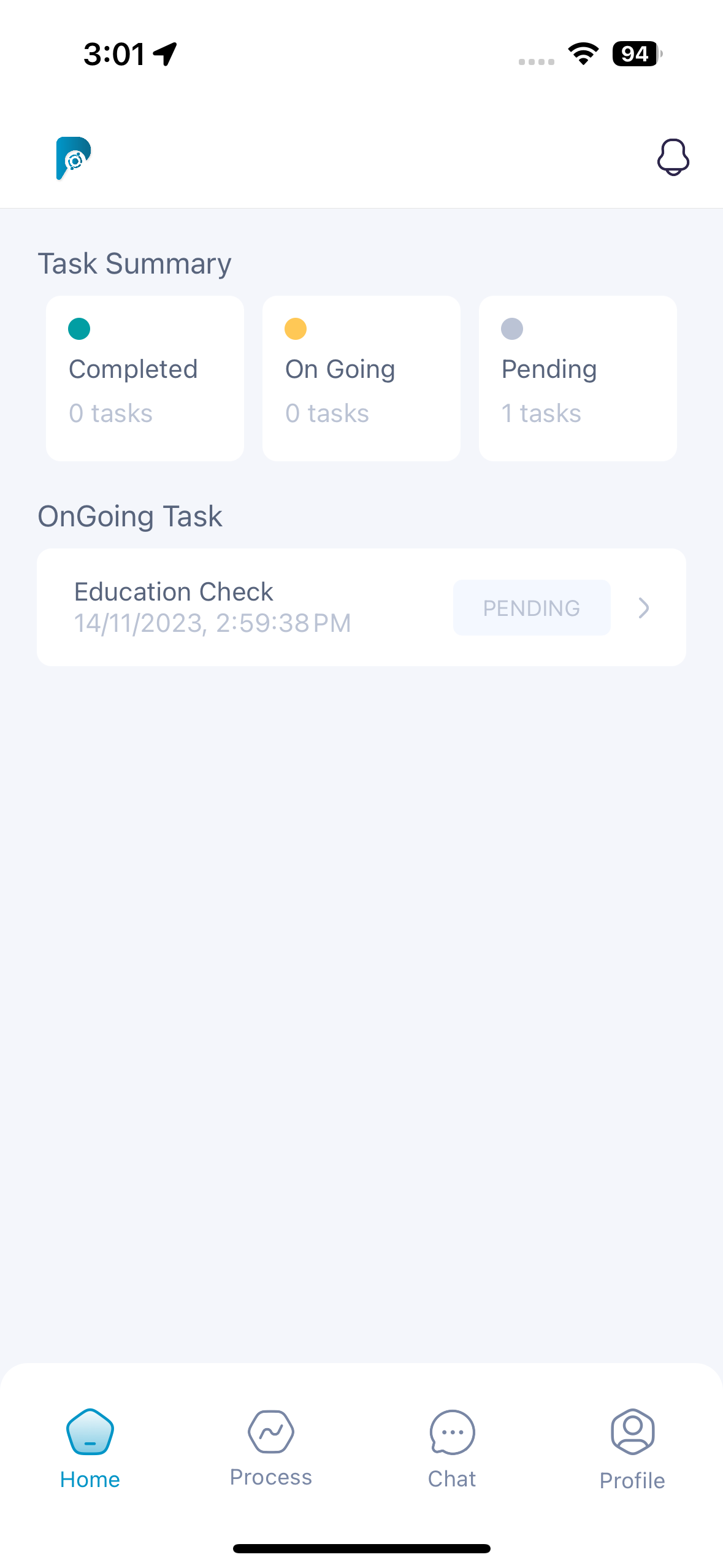Open the Process section icon
The height and width of the screenshot is (1568, 723).
tap(270, 1432)
